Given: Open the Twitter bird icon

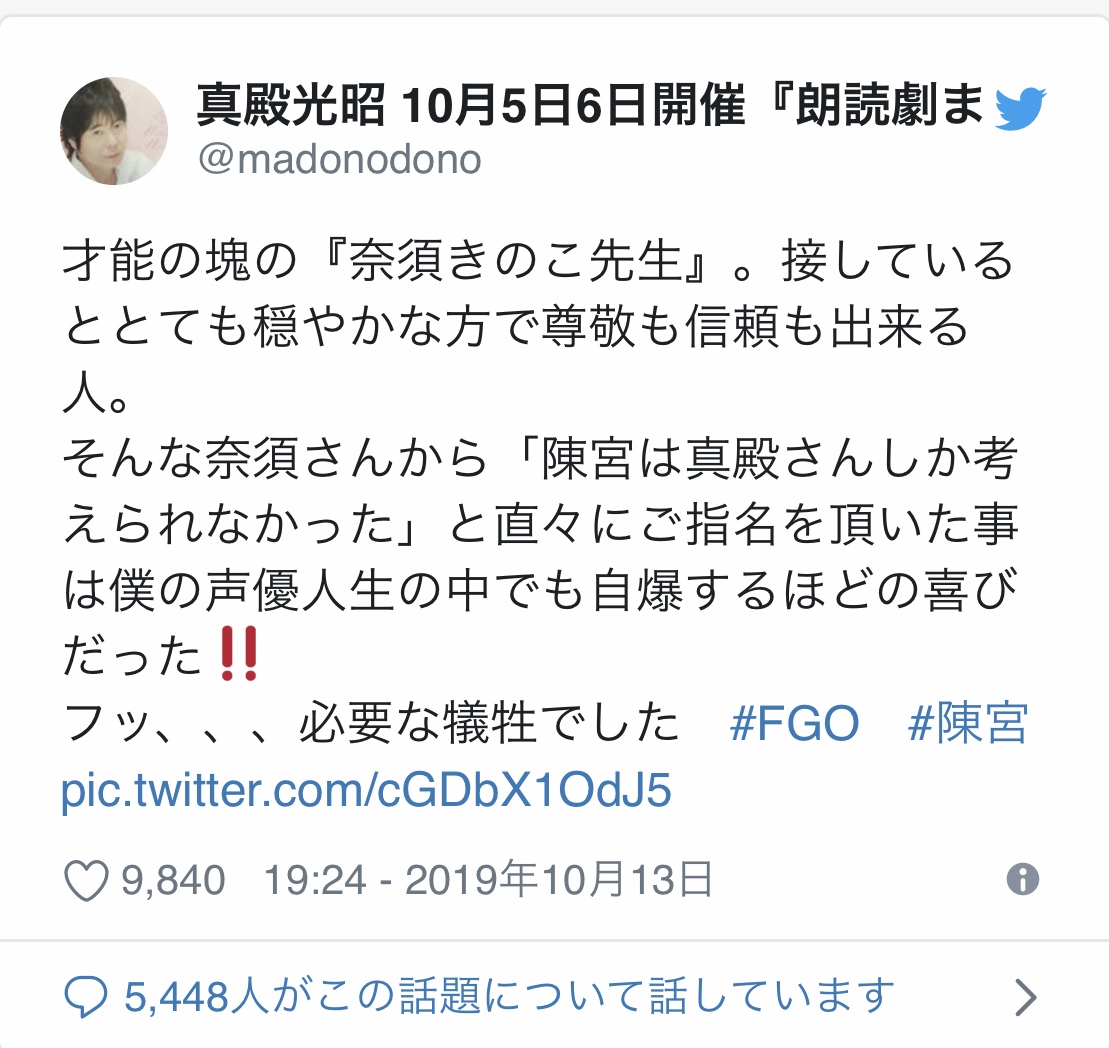Looking at the screenshot, I should [1020, 109].
